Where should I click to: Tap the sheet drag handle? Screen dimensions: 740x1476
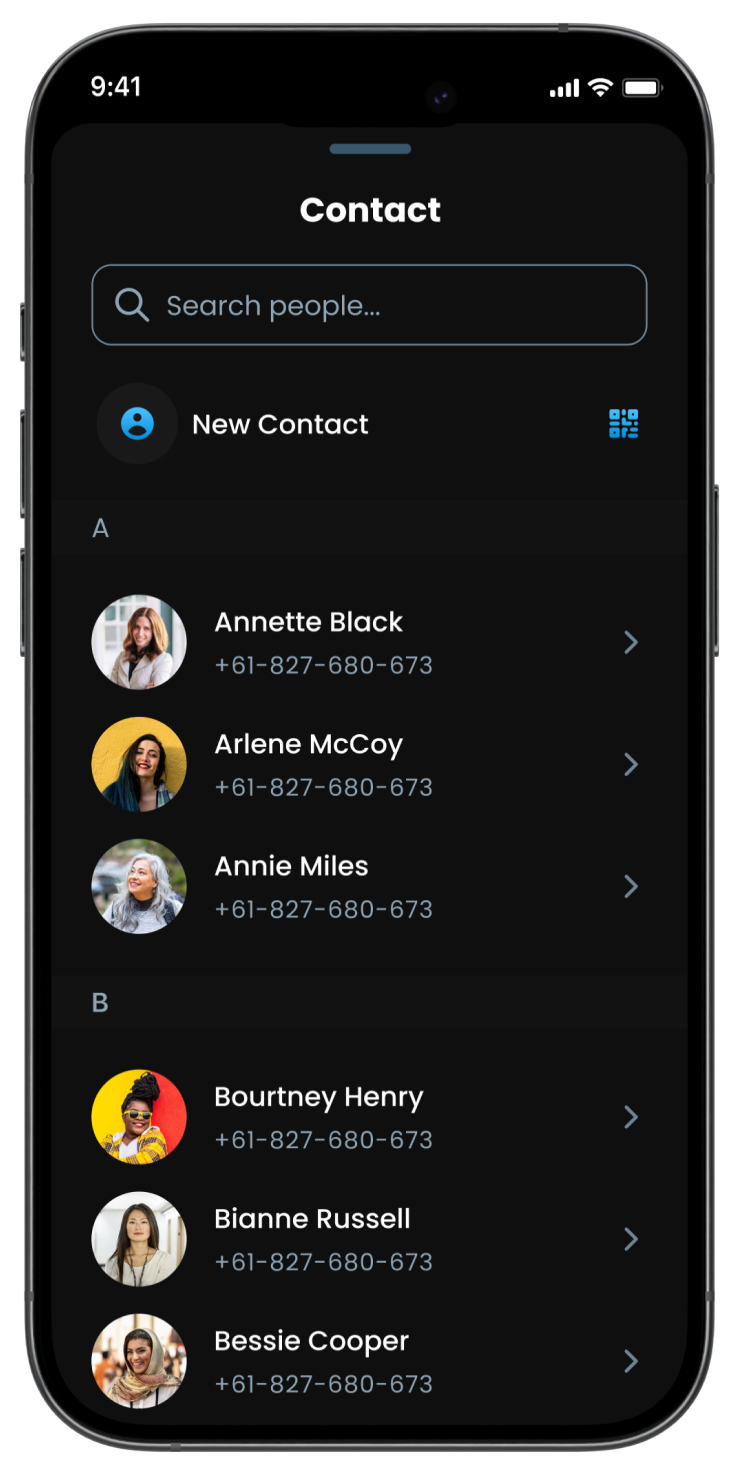pyautogui.click(x=370, y=149)
